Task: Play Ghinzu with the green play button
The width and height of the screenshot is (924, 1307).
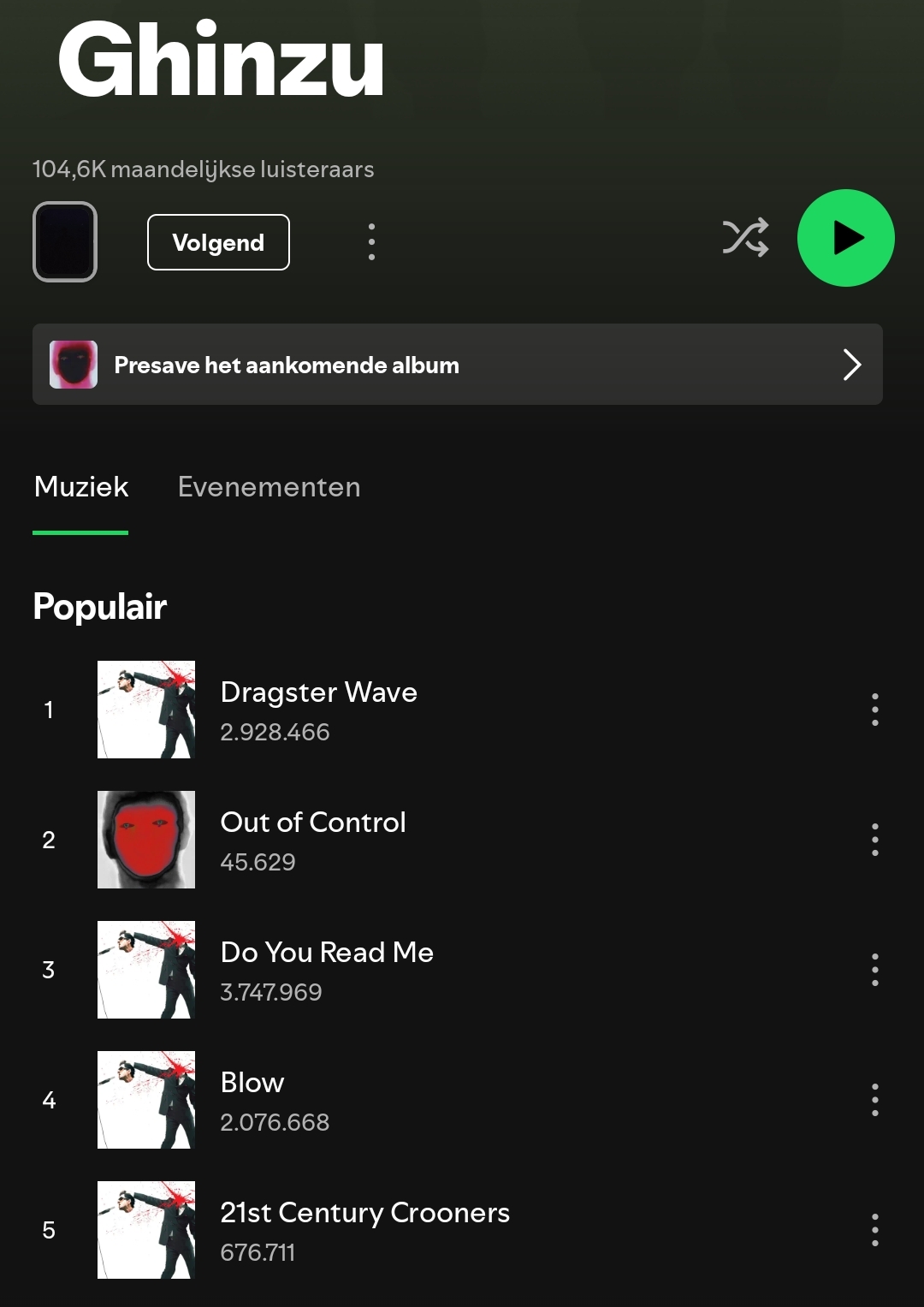Action: pos(845,238)
